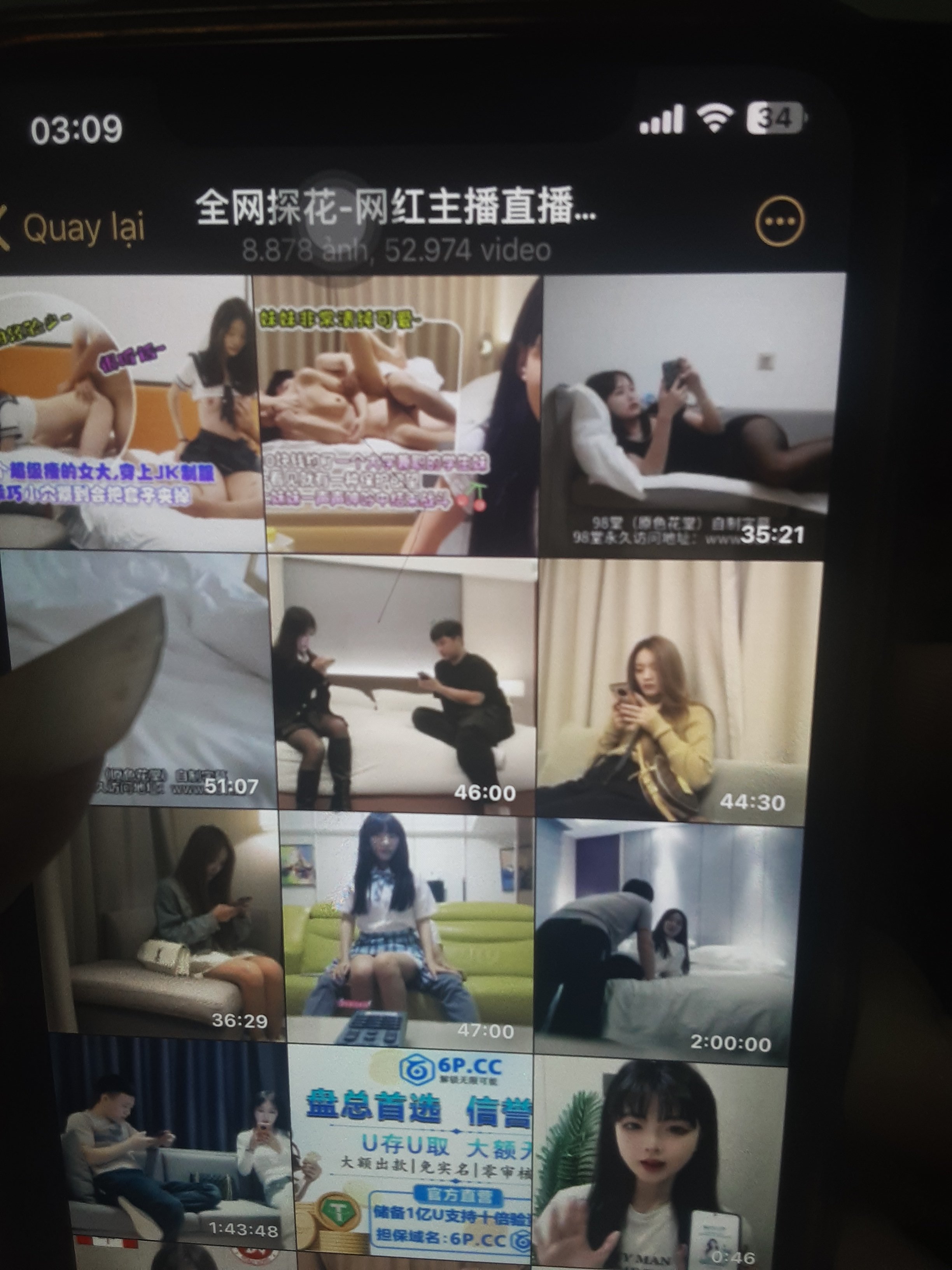This screenshot has height=1270, width=952.
Task: Open the video lasting 35:21
Action: coord(689,413)
